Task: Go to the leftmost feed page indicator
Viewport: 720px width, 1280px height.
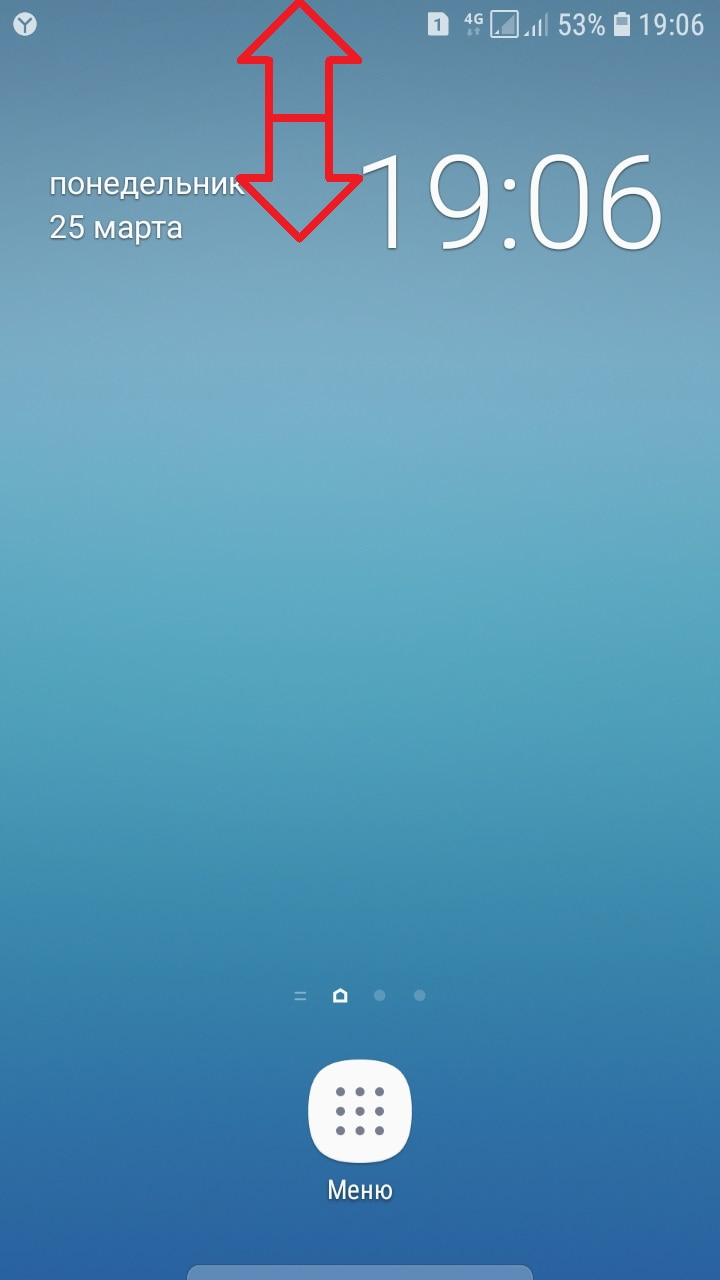Action: pyautogui.click(x=300, y=995)
